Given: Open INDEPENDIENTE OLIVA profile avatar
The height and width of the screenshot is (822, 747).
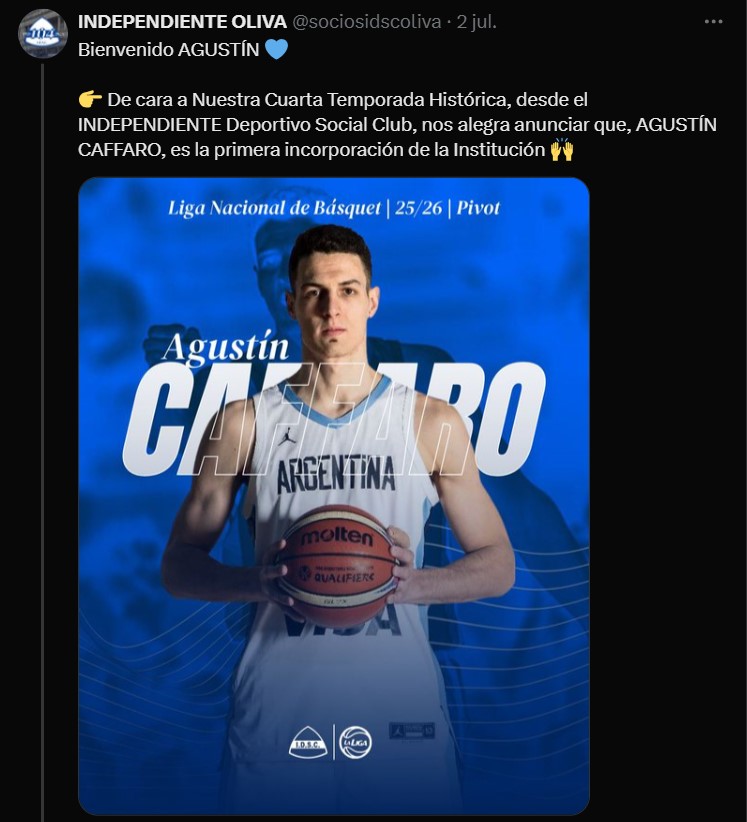Looking at the screenshot, I should coord(43,34).
